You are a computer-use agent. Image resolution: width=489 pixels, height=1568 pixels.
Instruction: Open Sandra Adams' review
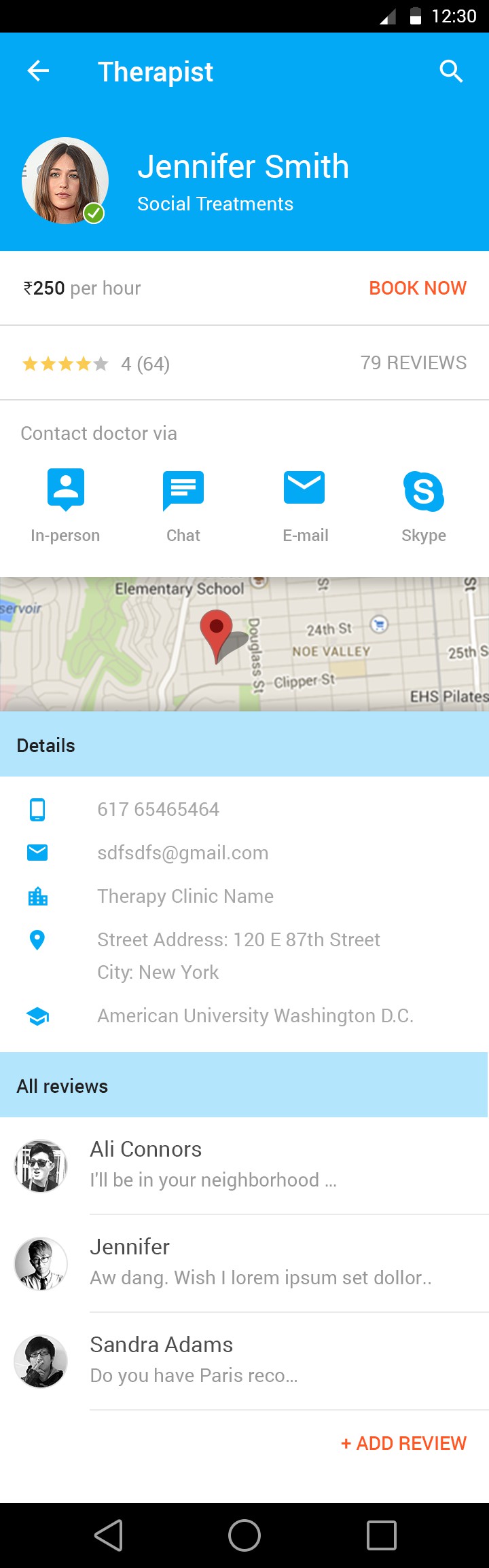coord(244,1360)
